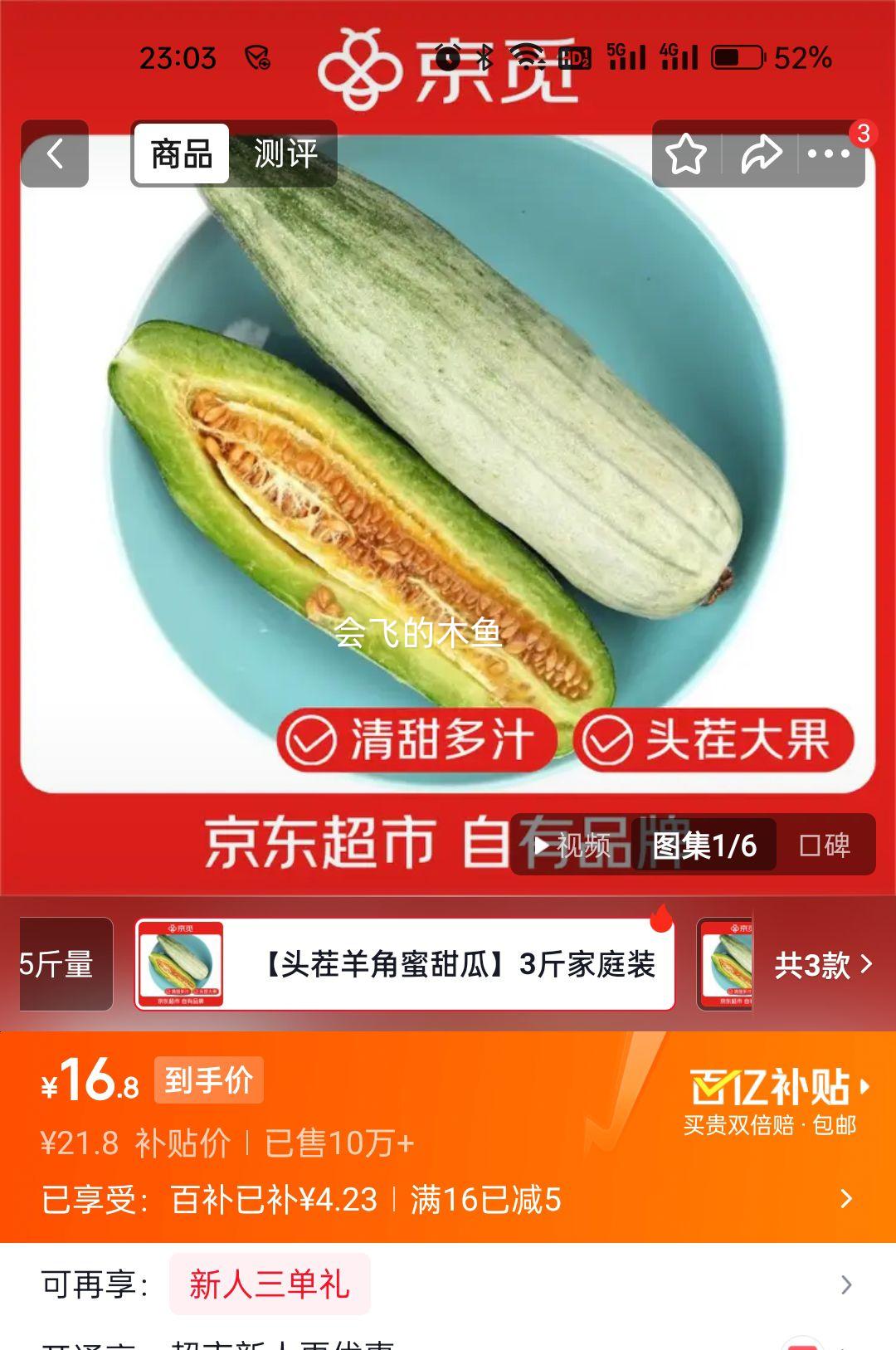Image resolution: width=896 pixels, height=1350 pixels.
Task: Switch to the 测评 tab
Action: 285,154
